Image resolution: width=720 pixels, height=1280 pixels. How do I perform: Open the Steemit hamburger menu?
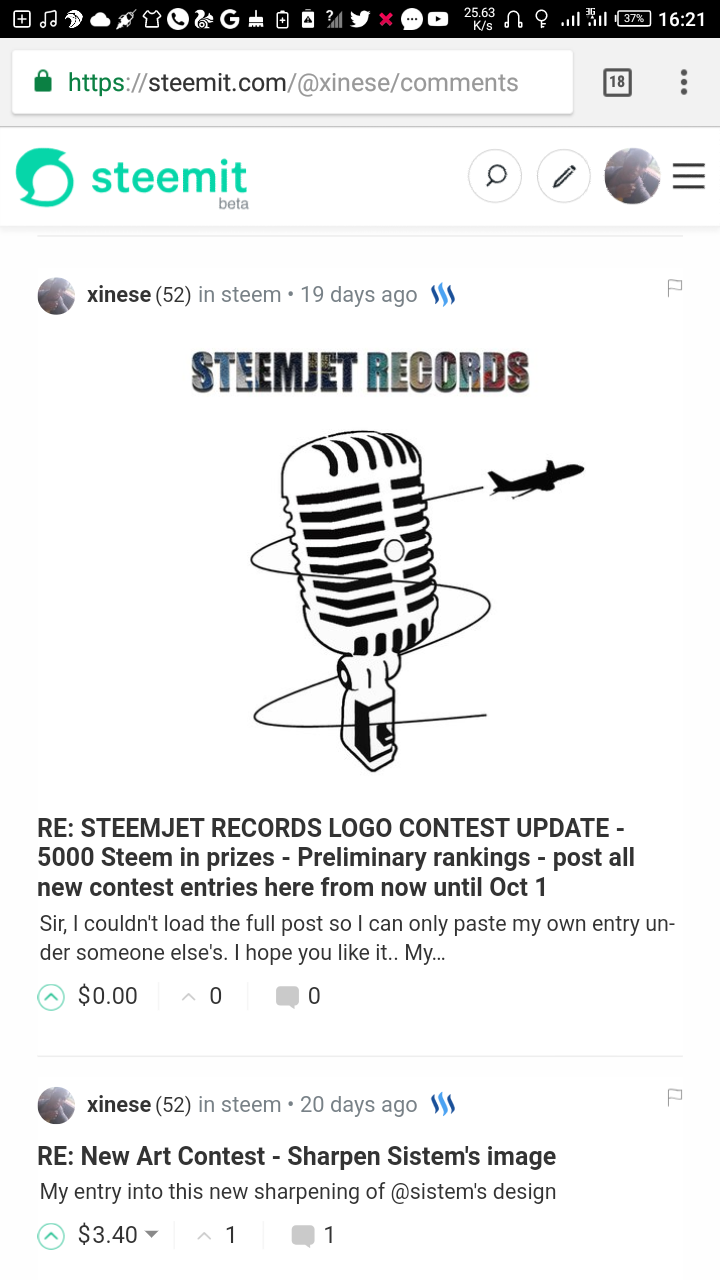(x=688, y=177)
